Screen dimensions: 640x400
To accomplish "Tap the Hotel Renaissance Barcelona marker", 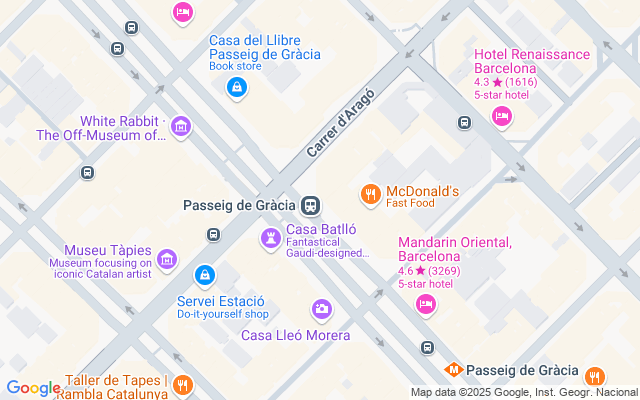I will point(502,117).
